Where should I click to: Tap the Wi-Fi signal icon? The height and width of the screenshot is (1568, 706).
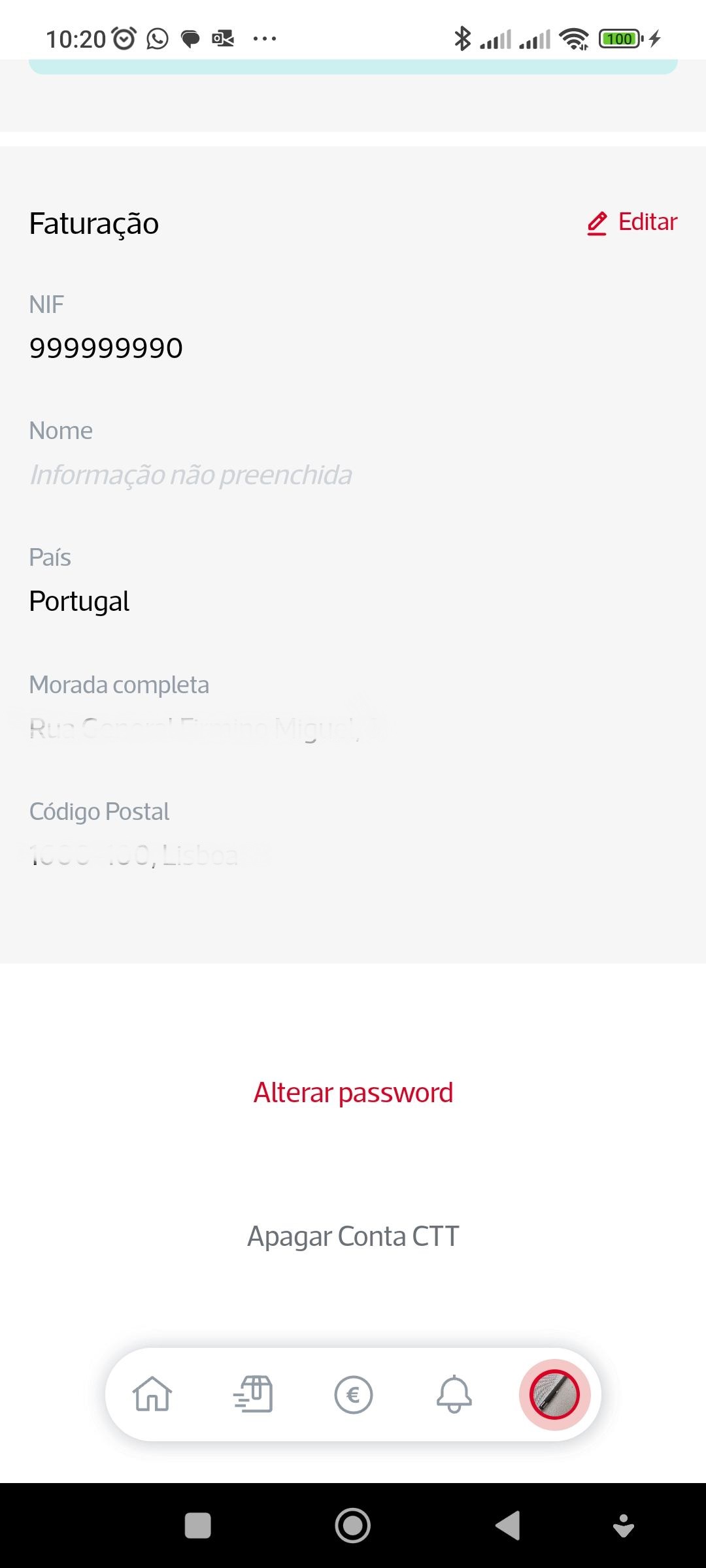pos(574,39)
